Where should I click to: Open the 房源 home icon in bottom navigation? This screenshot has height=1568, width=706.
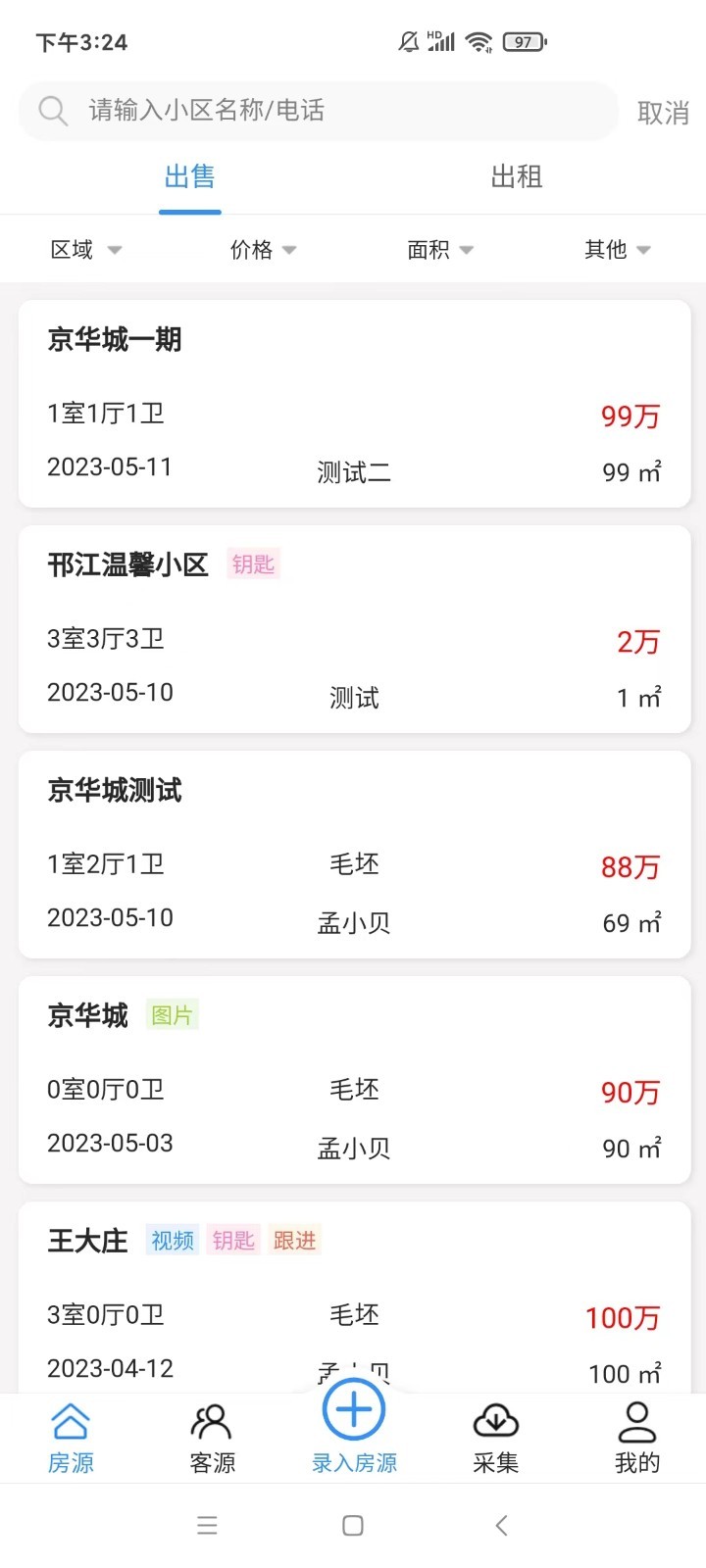point(71,1431)
